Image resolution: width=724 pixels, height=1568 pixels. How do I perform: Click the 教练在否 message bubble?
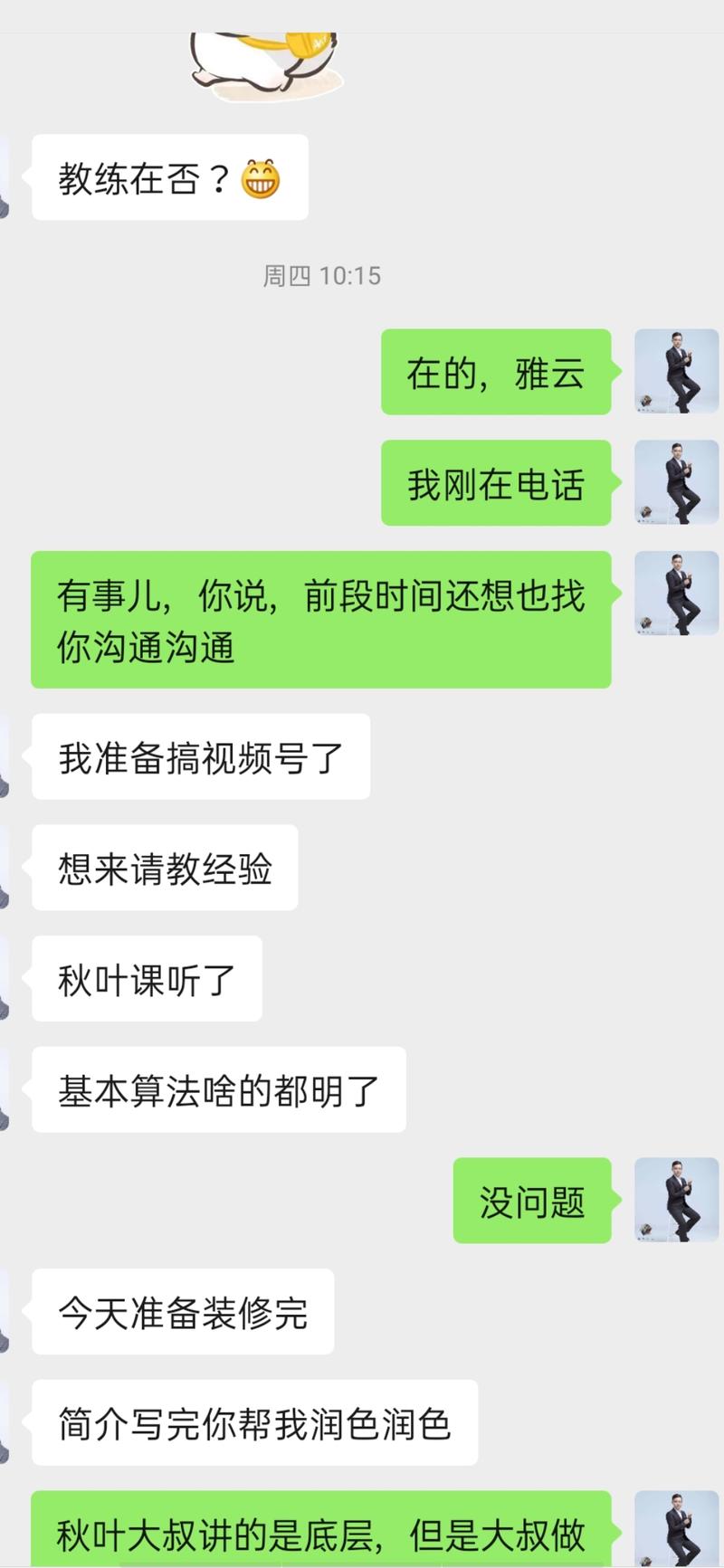tap(170, 178)
